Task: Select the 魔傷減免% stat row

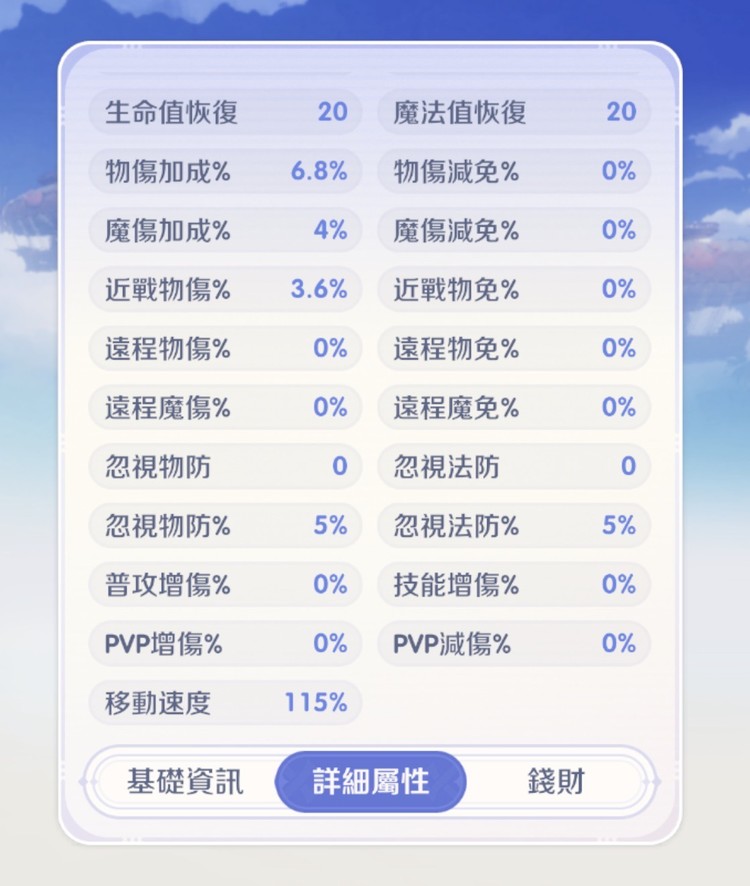Action: (513, 231)
